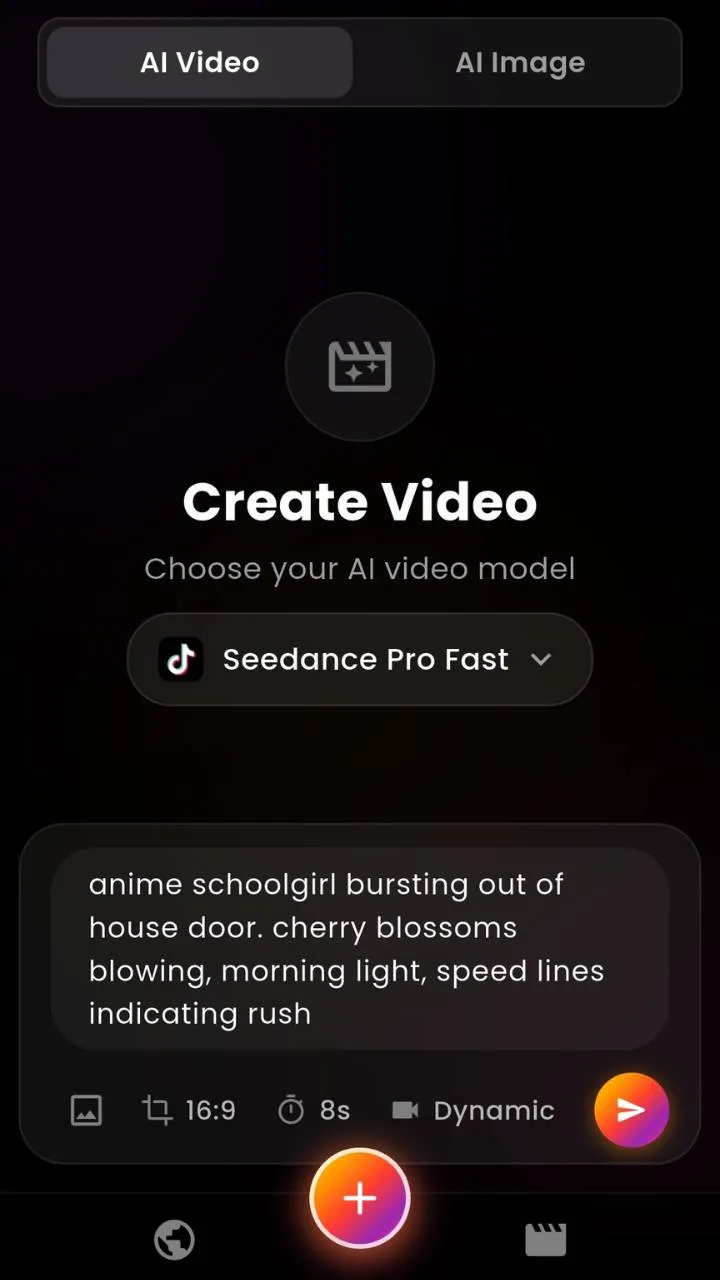Click the TikTok logo in the model selector
Viewport: 720px width, 1280px height.
[182, 659]
